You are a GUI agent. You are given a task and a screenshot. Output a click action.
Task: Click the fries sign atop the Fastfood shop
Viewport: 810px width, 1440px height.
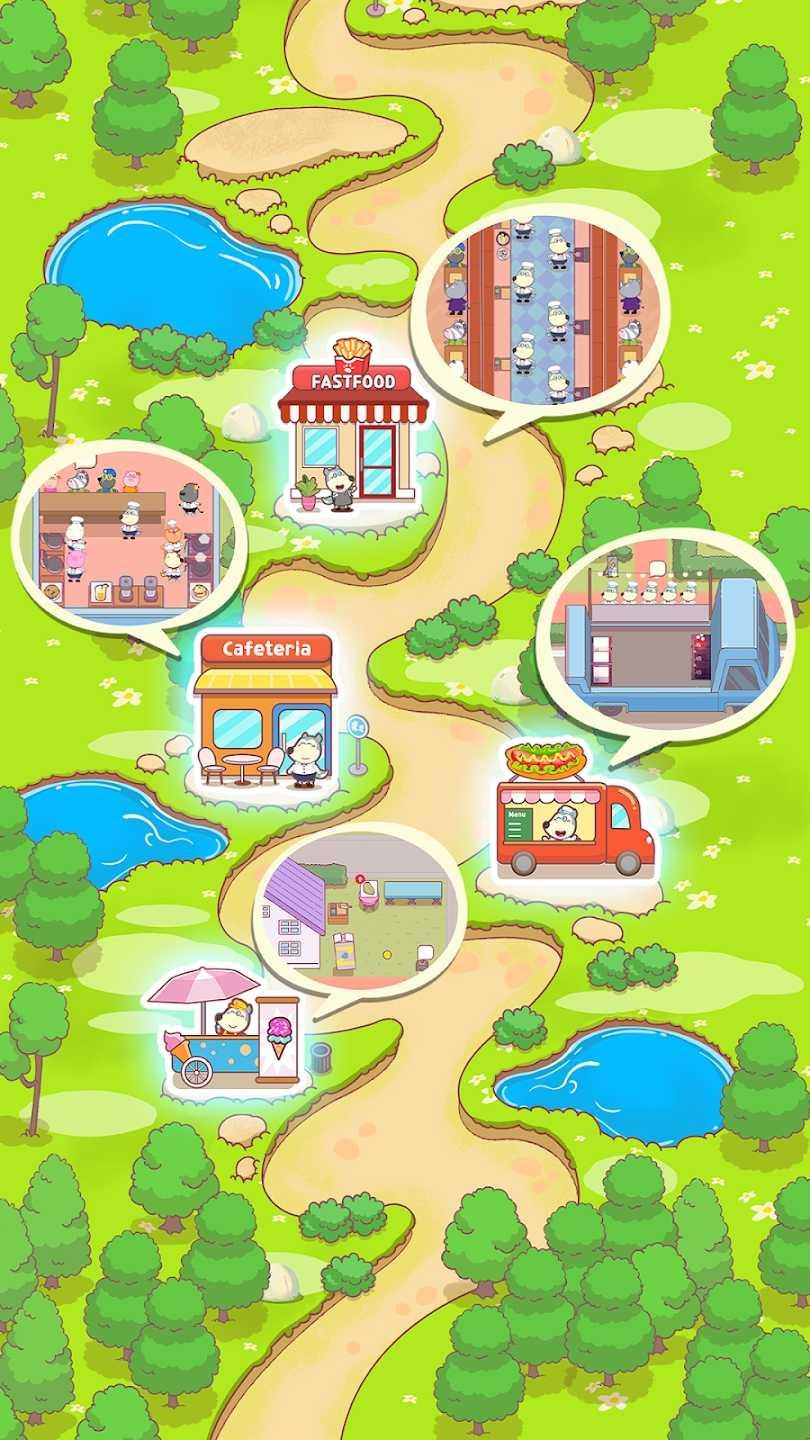pyautogui.click(x=350, y=350)
